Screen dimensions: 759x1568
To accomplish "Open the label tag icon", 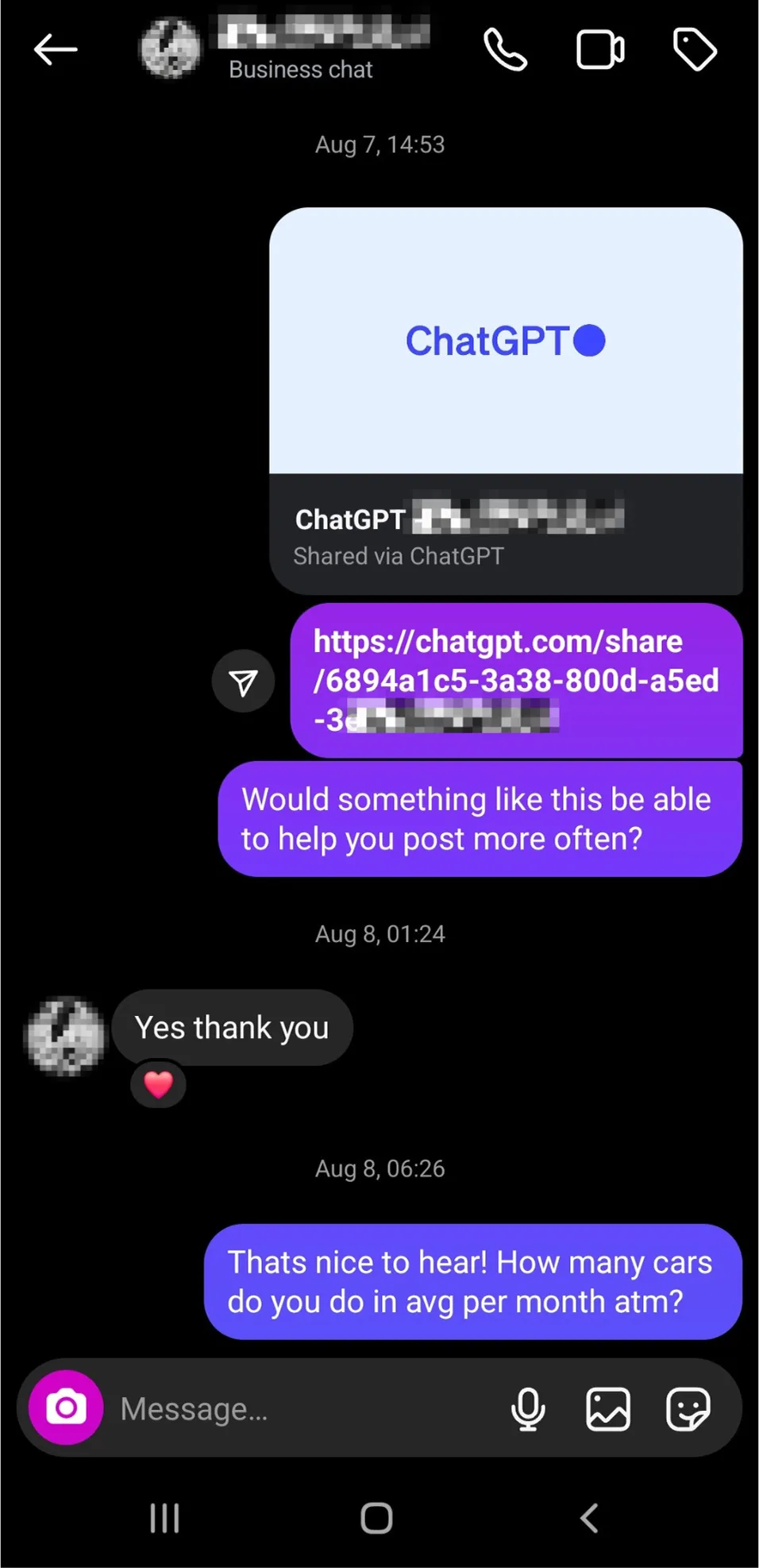I will pos(695,49).
